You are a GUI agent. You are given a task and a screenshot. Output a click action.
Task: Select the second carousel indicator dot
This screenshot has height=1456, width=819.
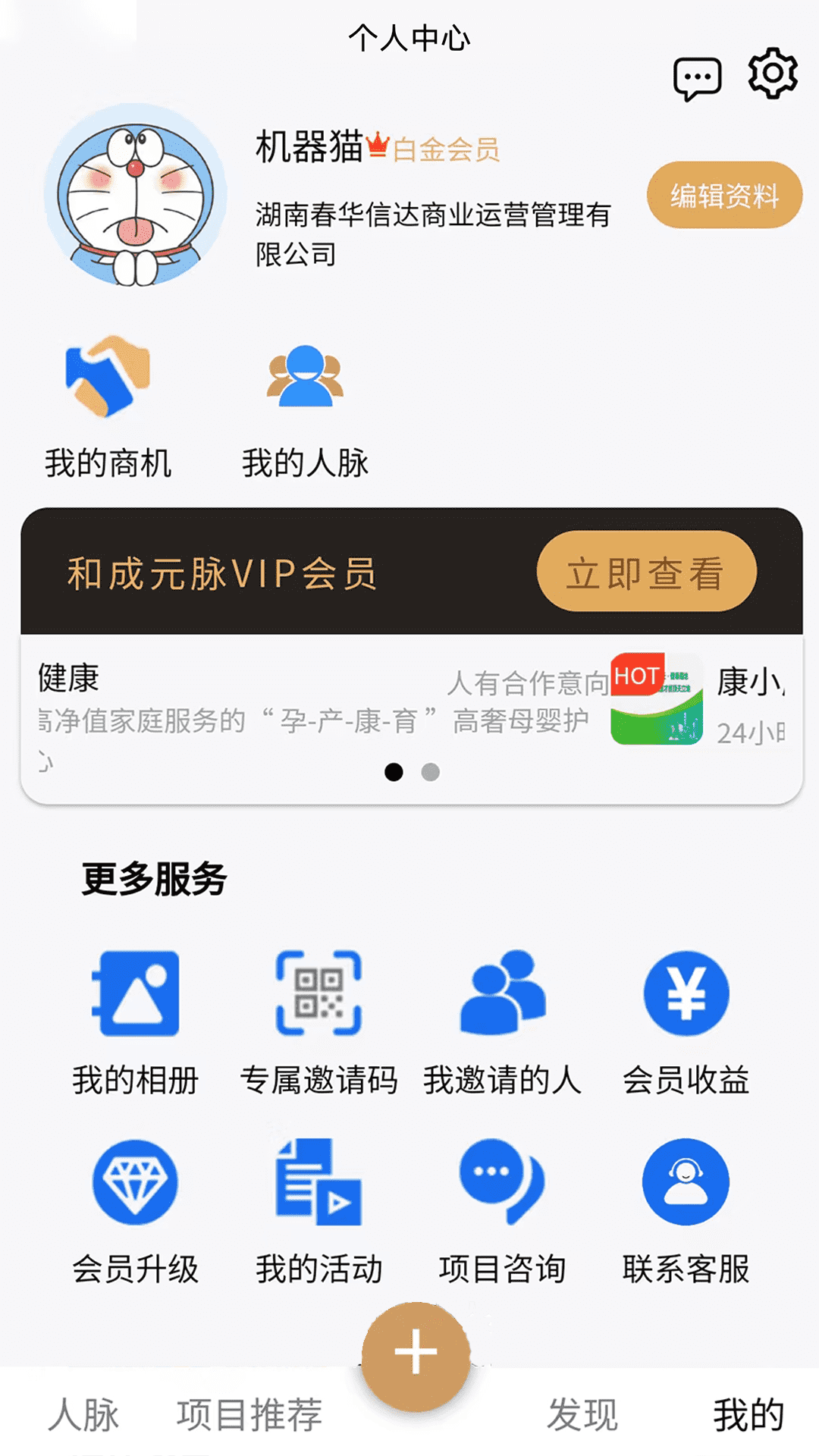429,772
